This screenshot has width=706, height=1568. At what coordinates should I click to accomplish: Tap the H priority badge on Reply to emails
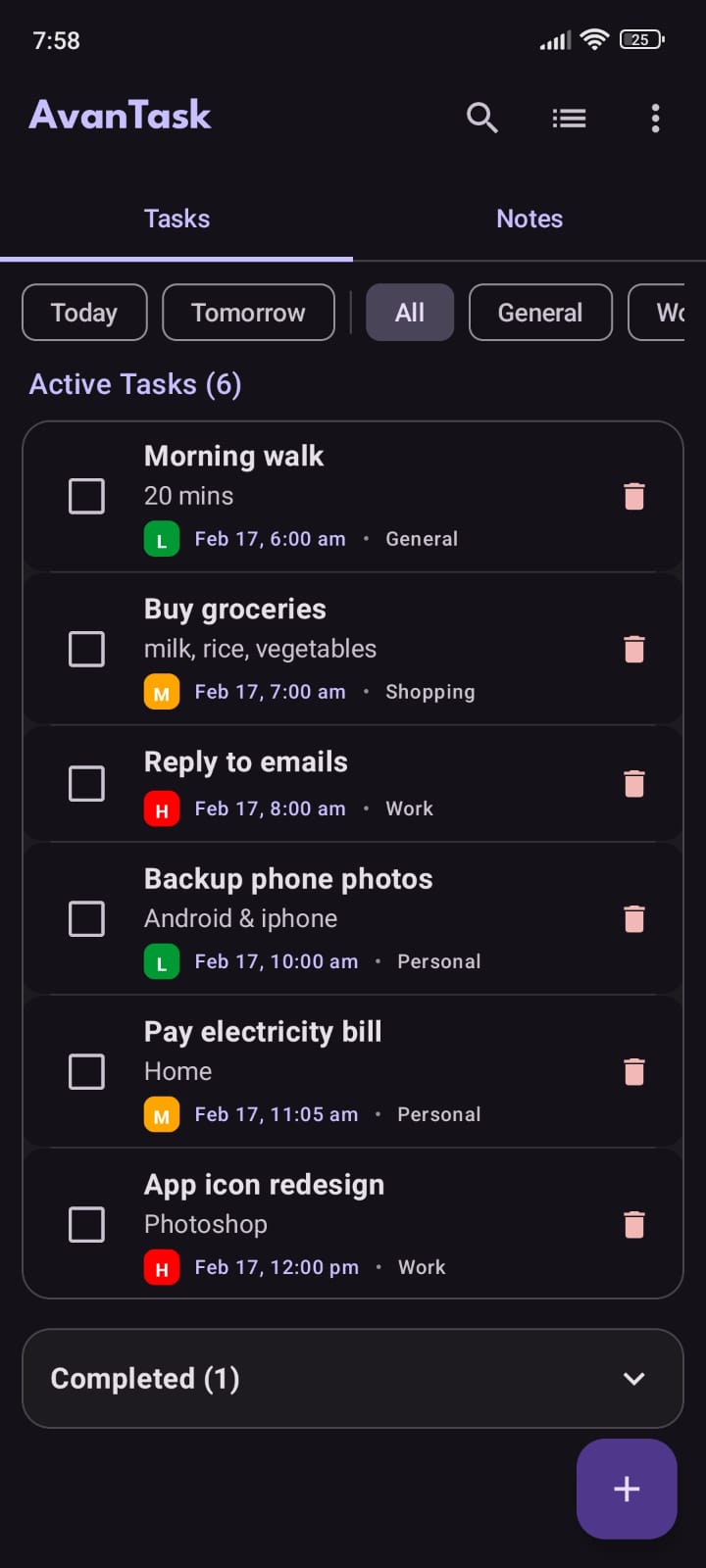[161, 808]
